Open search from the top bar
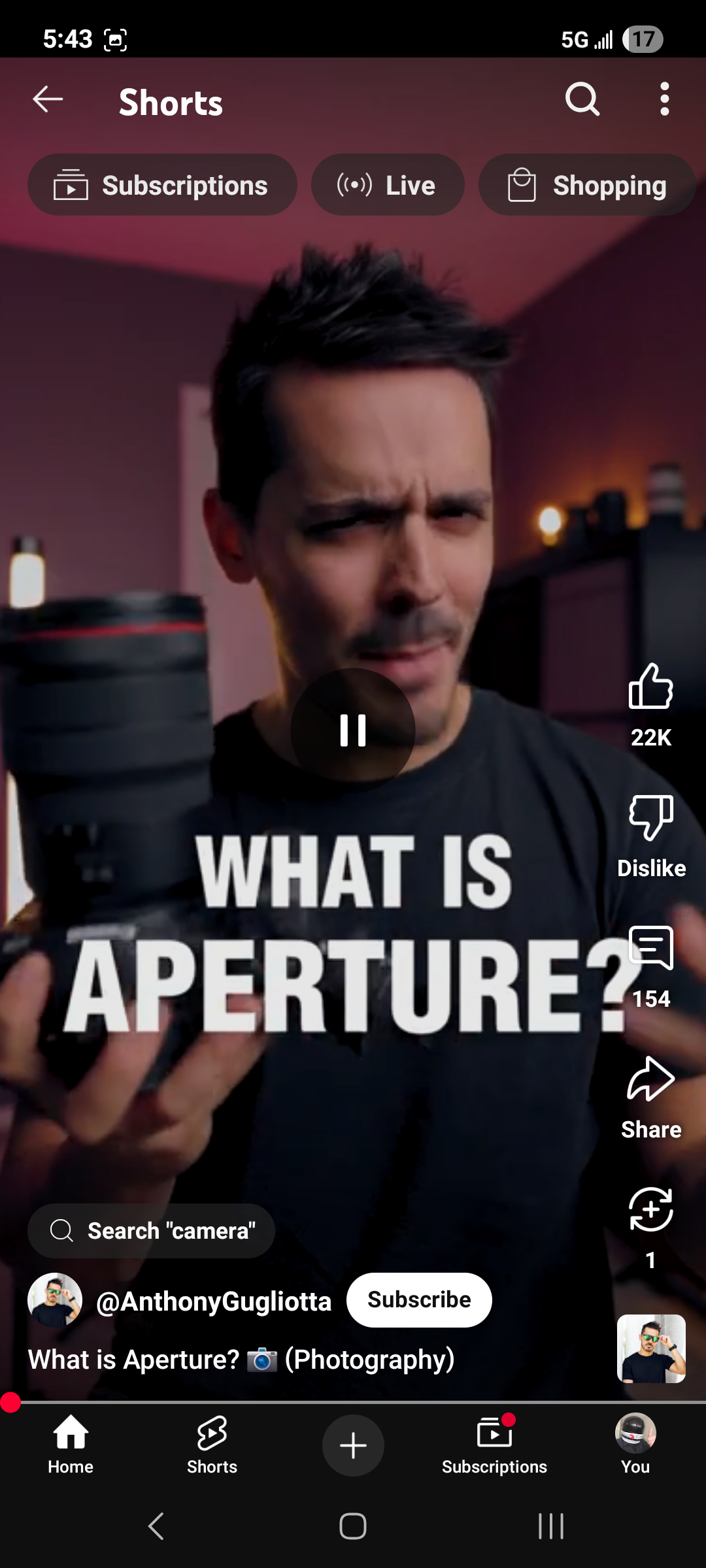This screenshot has height=1568, width=706. (x=582, y=100)
